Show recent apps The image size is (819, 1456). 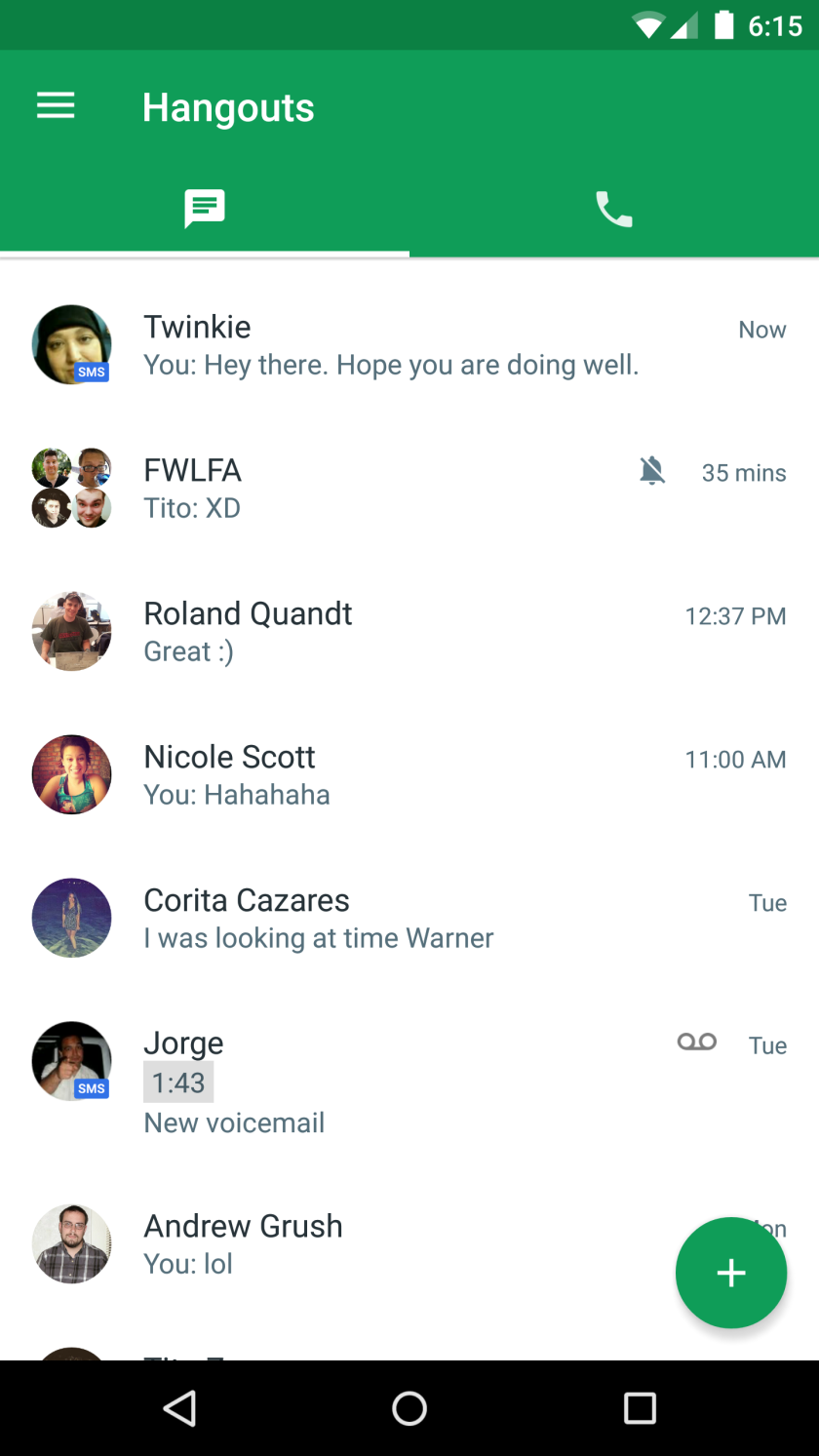(640, 1408)
